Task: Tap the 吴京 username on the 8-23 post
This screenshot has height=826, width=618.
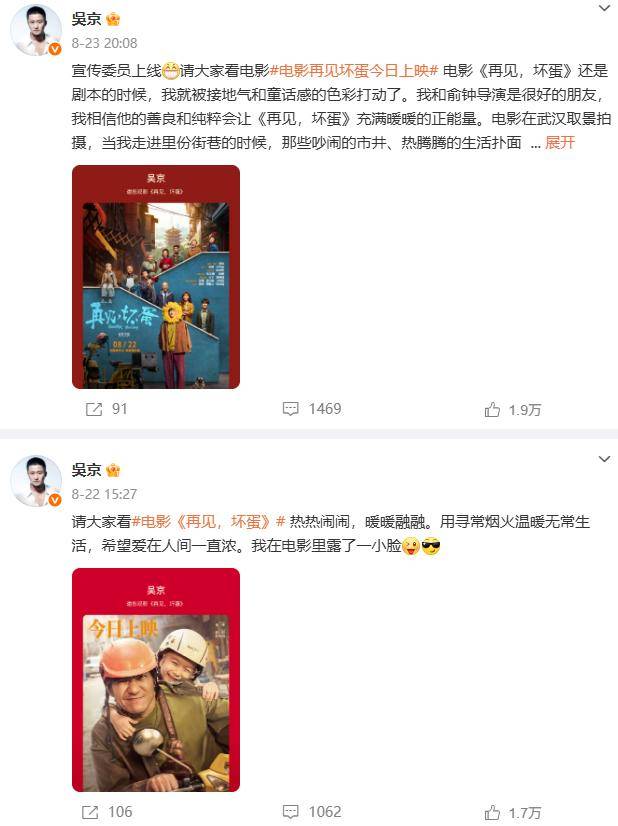Action: (x=87, y=21)
